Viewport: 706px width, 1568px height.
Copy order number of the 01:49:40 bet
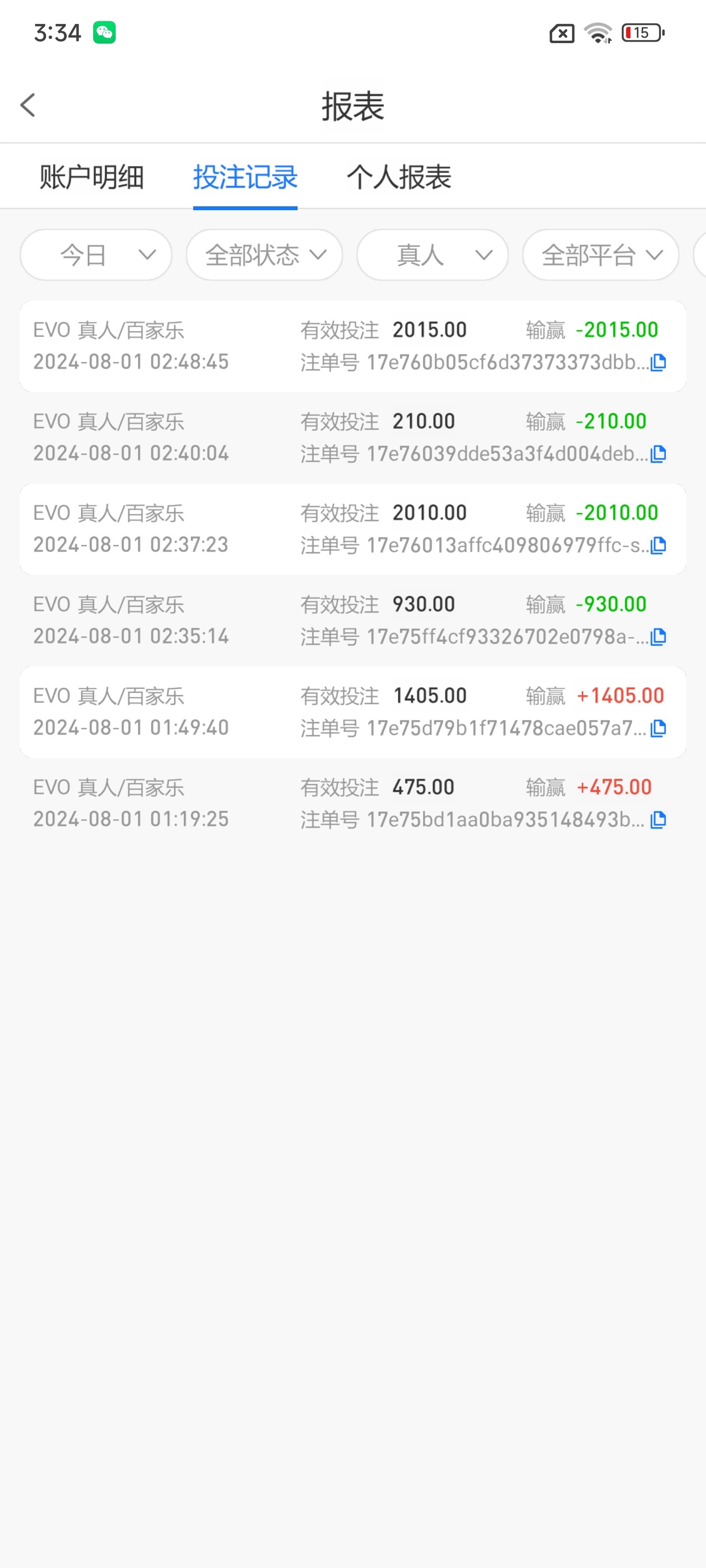[658, 729]
